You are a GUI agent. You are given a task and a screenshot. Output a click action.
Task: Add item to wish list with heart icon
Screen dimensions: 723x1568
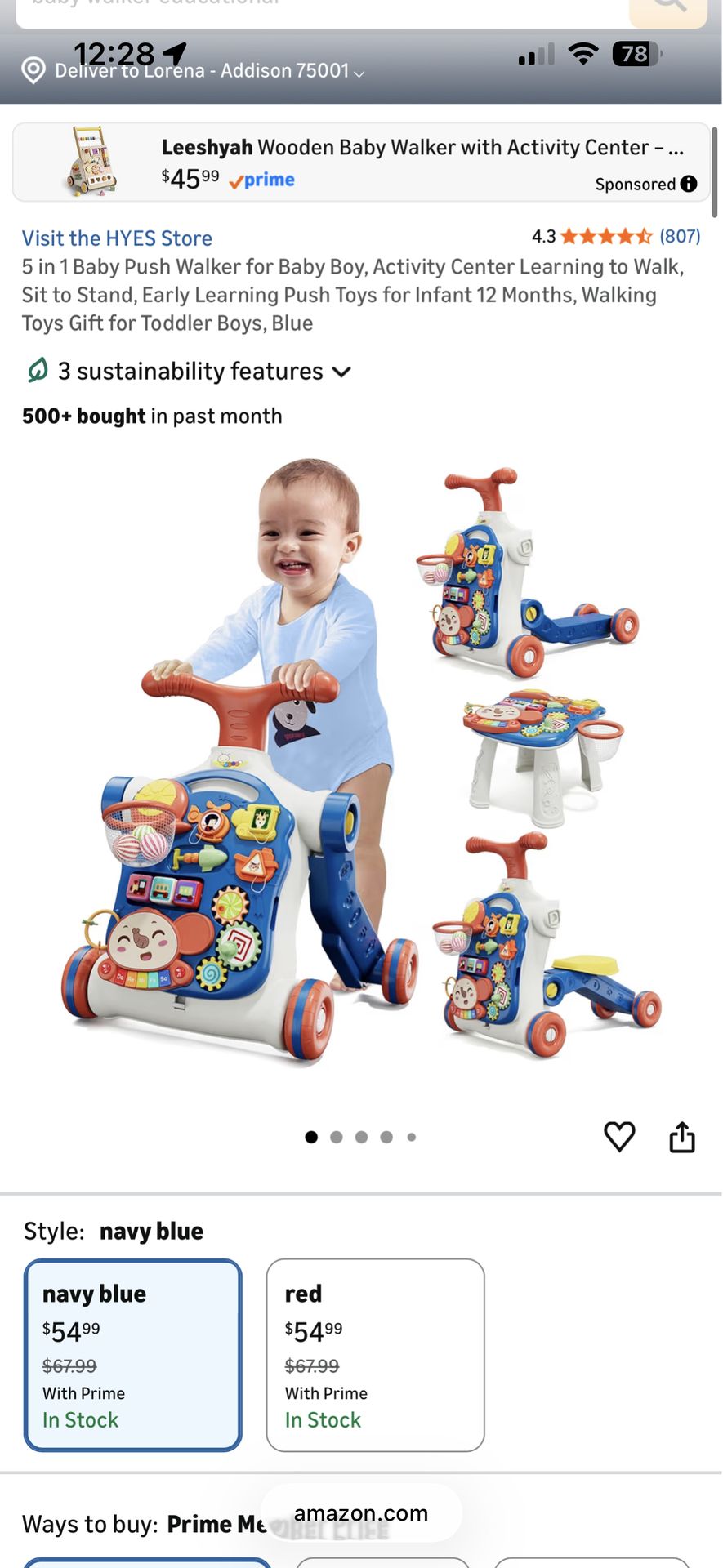point(619,1136)
